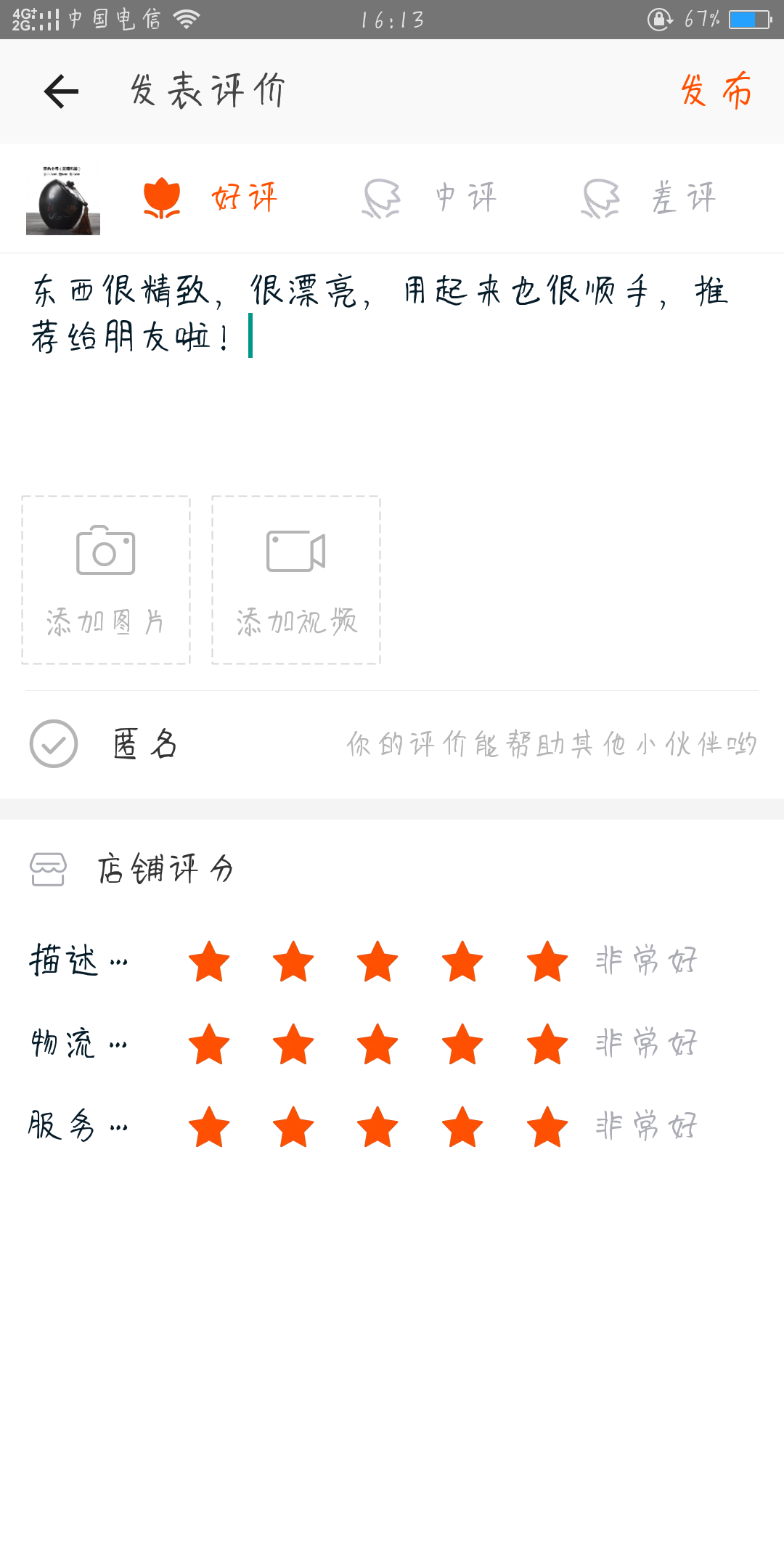This screenshot has height=1568, width=784.
Task: Toggle the 匿名 checkbox
Action: tap(54, 743)
